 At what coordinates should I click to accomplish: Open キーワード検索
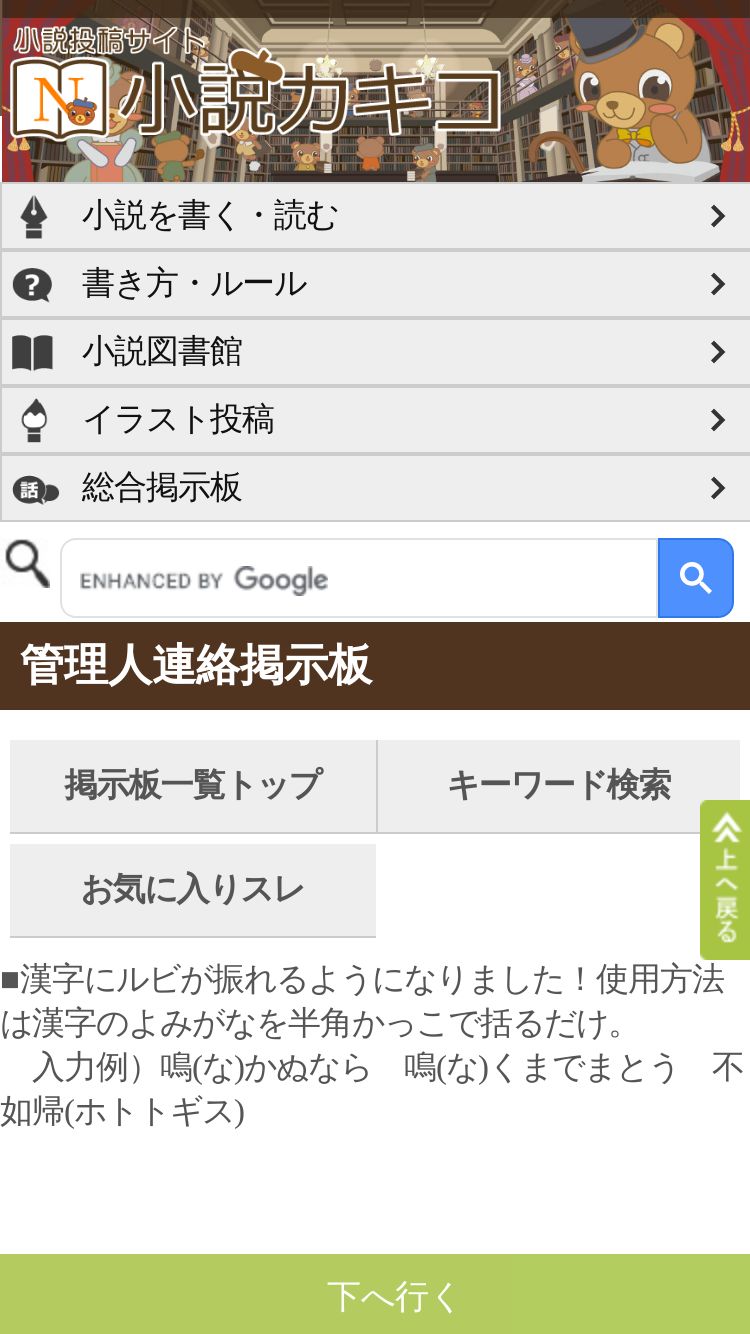tap(559, 786)
